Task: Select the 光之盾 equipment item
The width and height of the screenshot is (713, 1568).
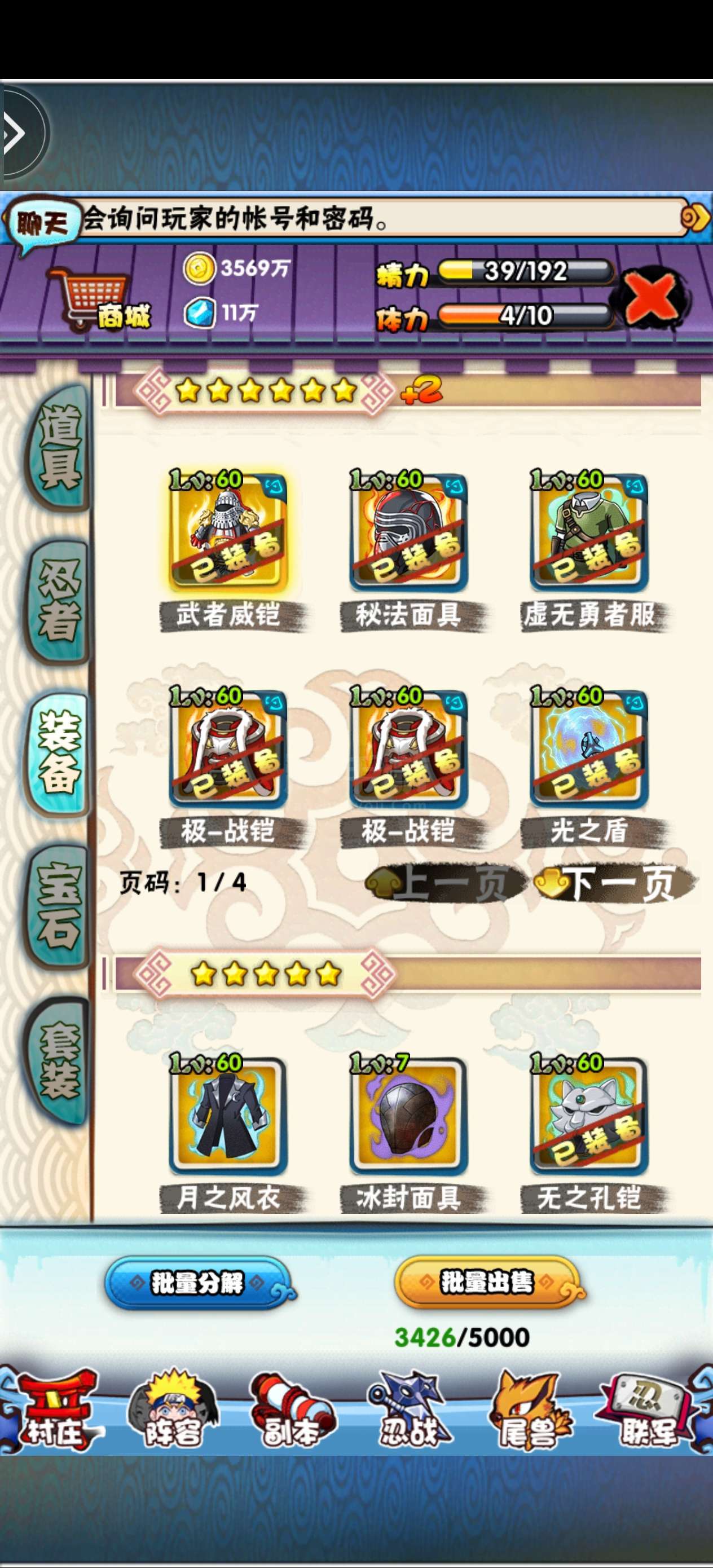Action: (588, 748)
